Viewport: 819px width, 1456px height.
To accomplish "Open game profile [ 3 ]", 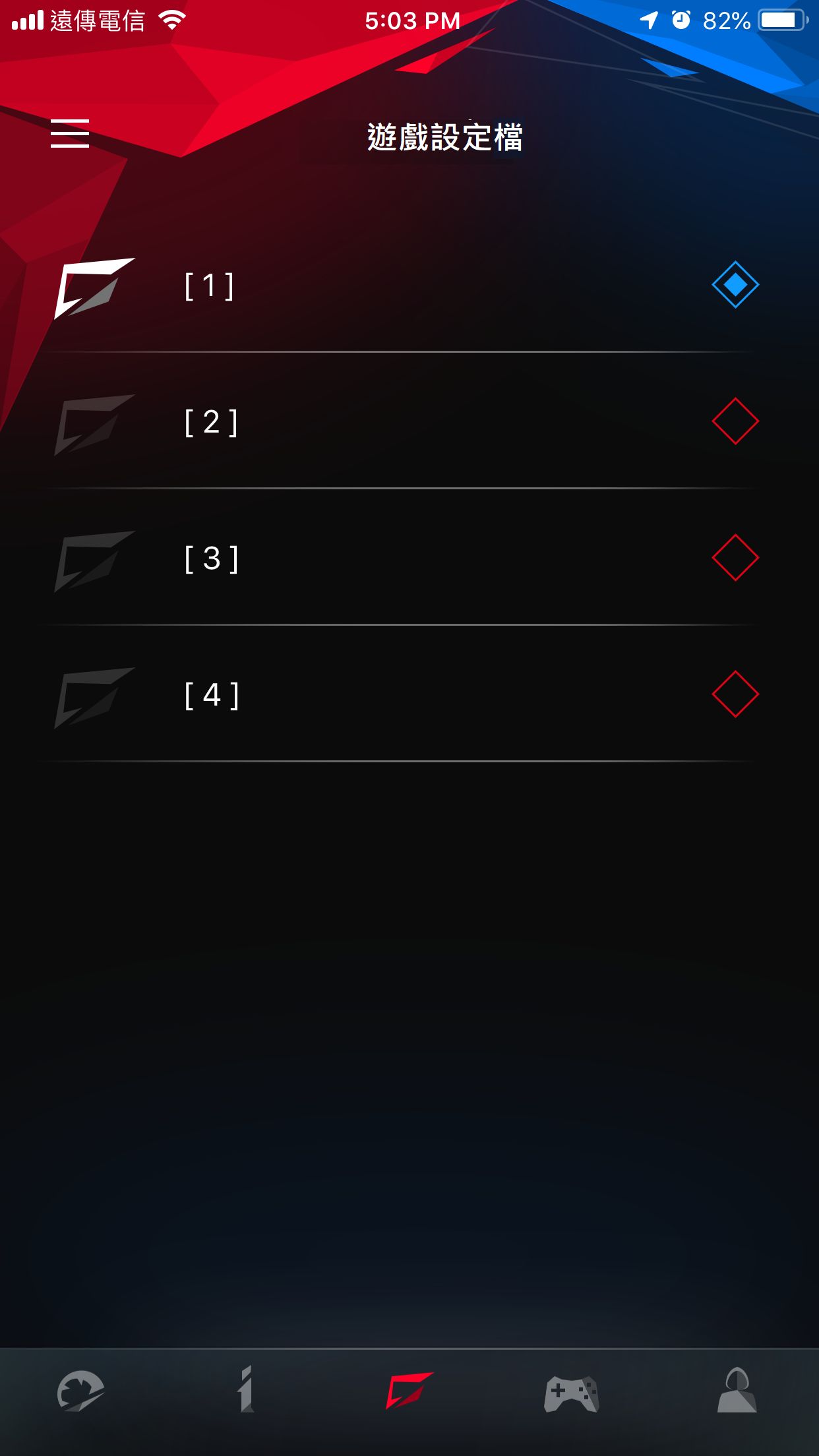I will click(x=211, y=559).
